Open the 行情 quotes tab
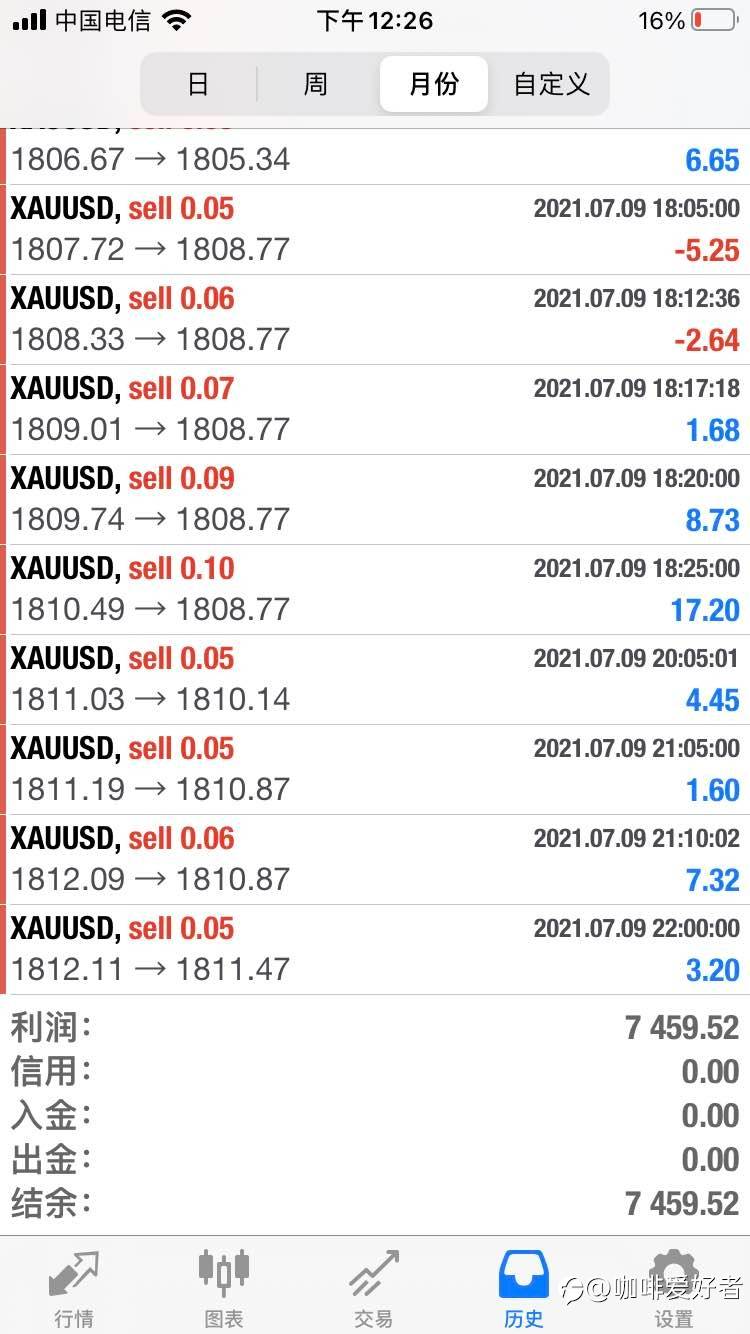Image resolution: width=750 pixels, height=1334 pixels. pyautogui.click(x=74, y=1288)
